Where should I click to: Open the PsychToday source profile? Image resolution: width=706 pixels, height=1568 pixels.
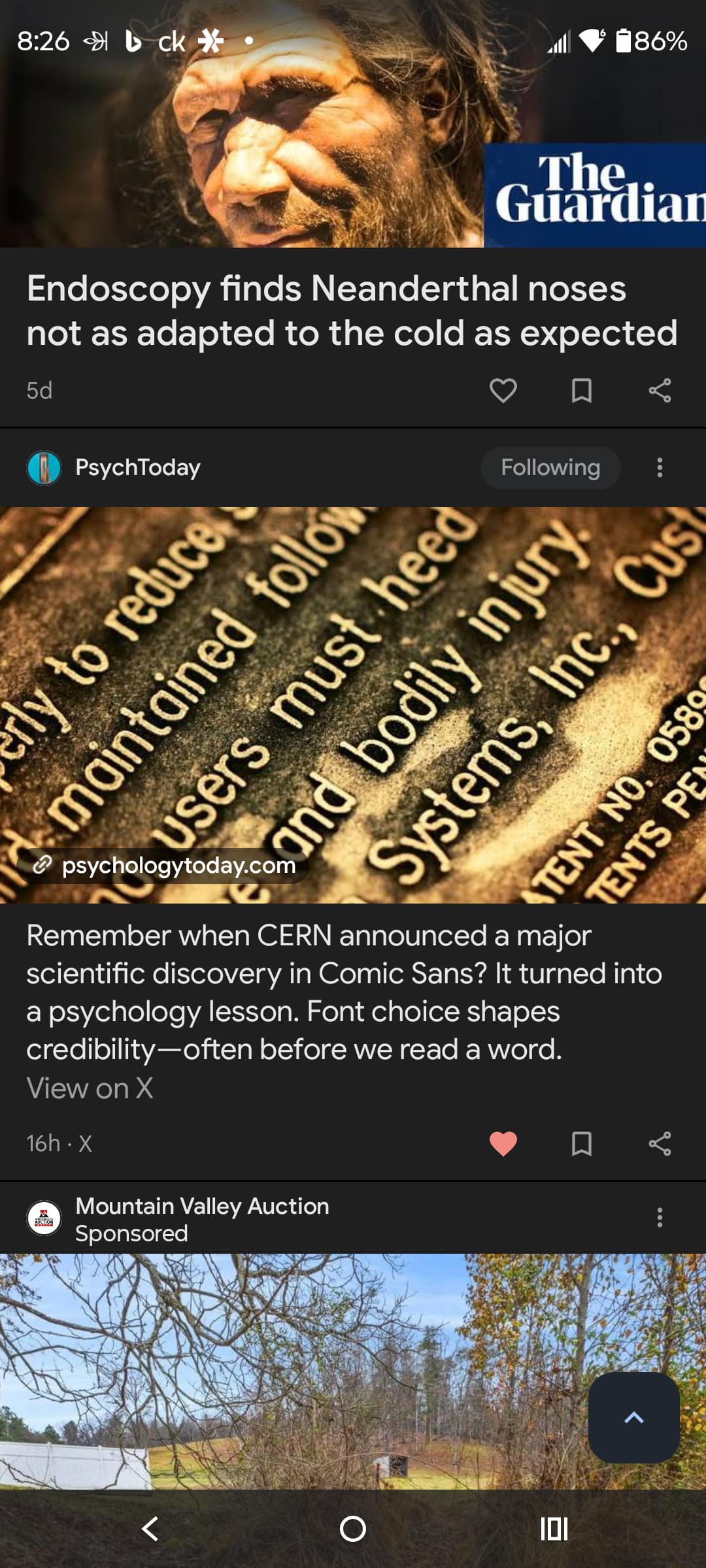click(137, 468)
